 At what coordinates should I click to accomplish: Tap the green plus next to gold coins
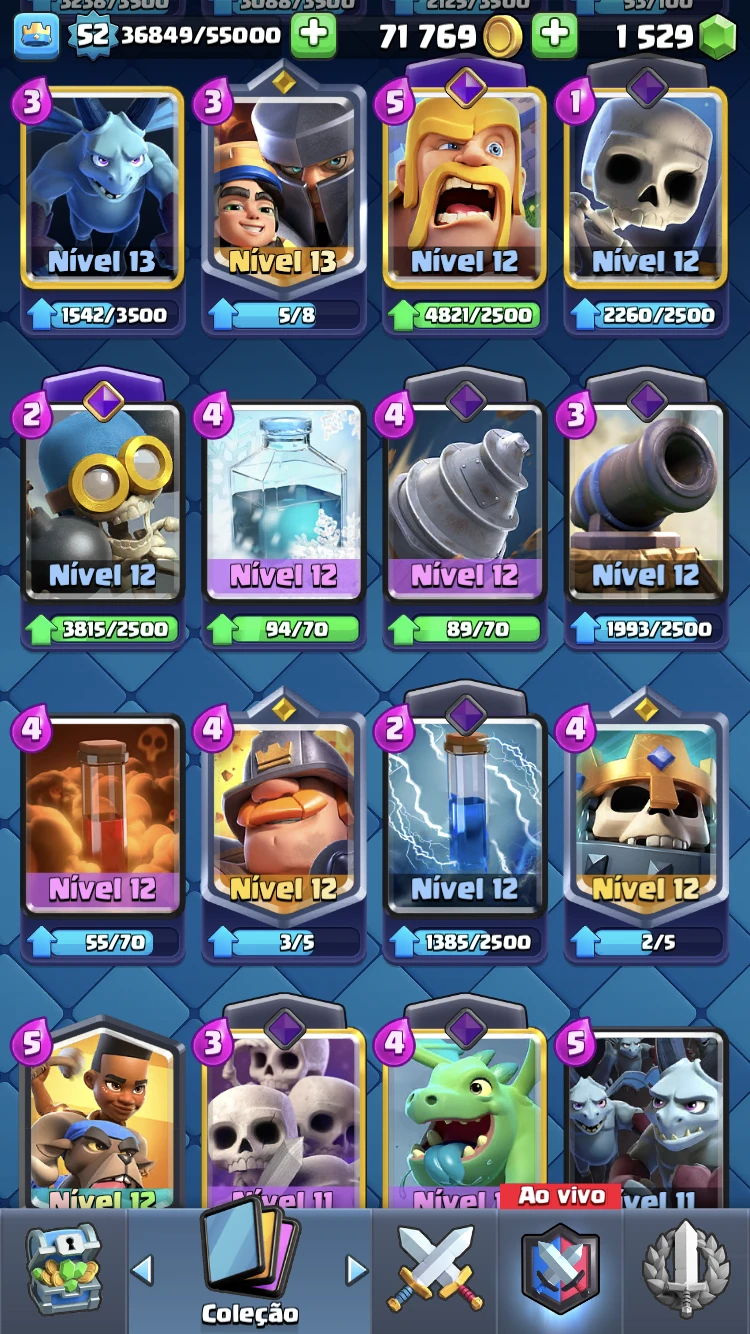[x=553, y=37]
